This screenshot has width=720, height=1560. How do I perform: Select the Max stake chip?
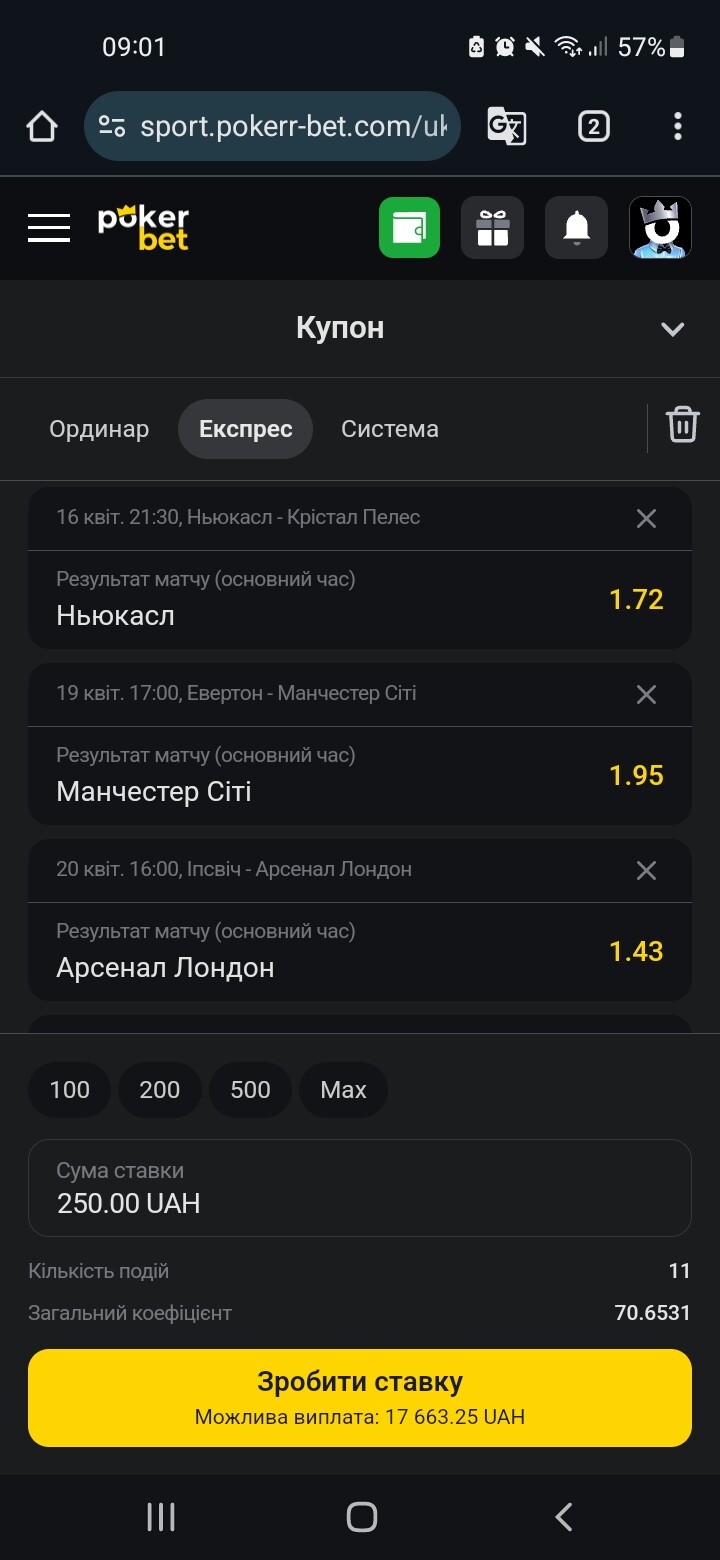343,1090
